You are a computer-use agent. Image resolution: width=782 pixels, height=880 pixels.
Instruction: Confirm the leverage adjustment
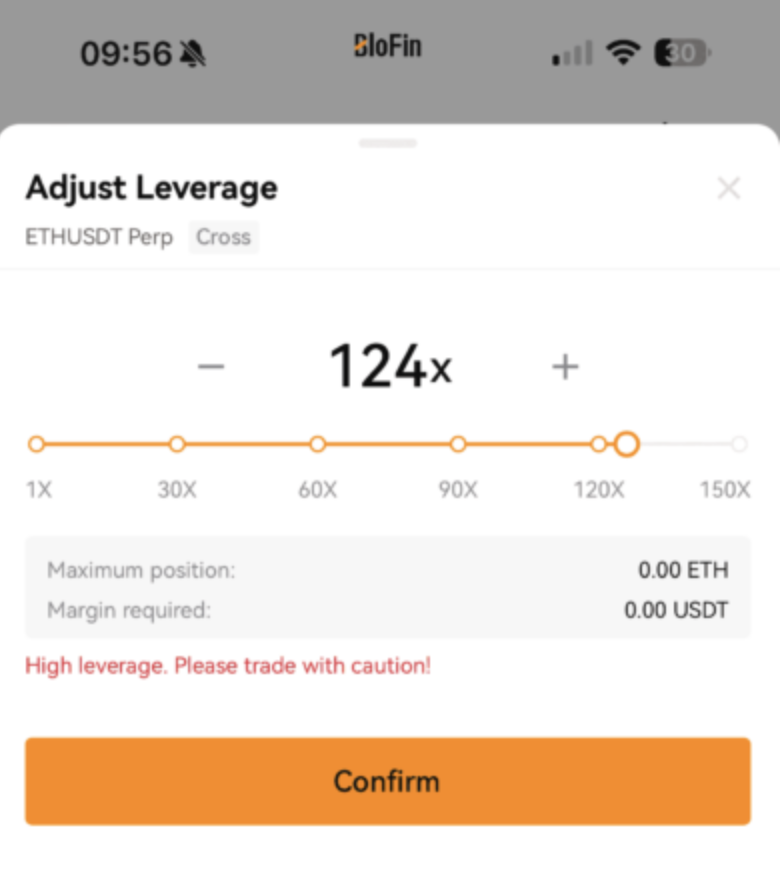(x=387, y=781)
